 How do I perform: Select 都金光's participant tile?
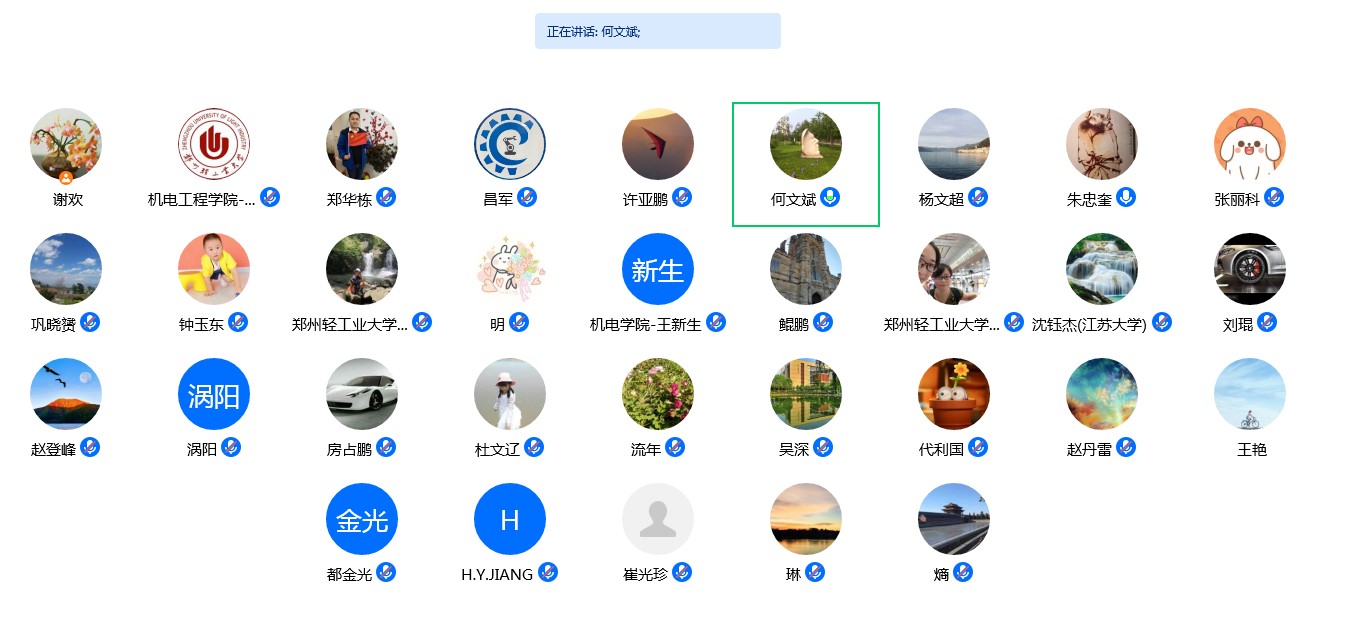[x=362, y=520]
